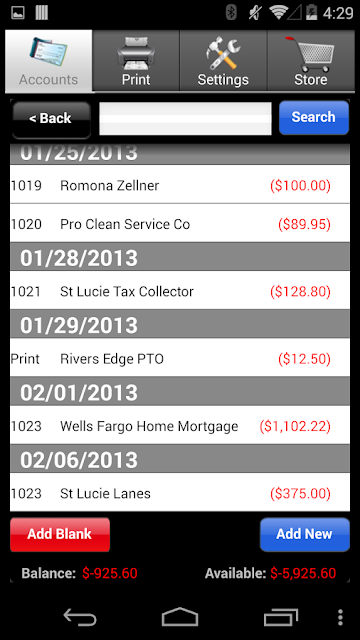Go to the Store tab
The width and height of the screenshot is (360, 640).
coord(311,60)
